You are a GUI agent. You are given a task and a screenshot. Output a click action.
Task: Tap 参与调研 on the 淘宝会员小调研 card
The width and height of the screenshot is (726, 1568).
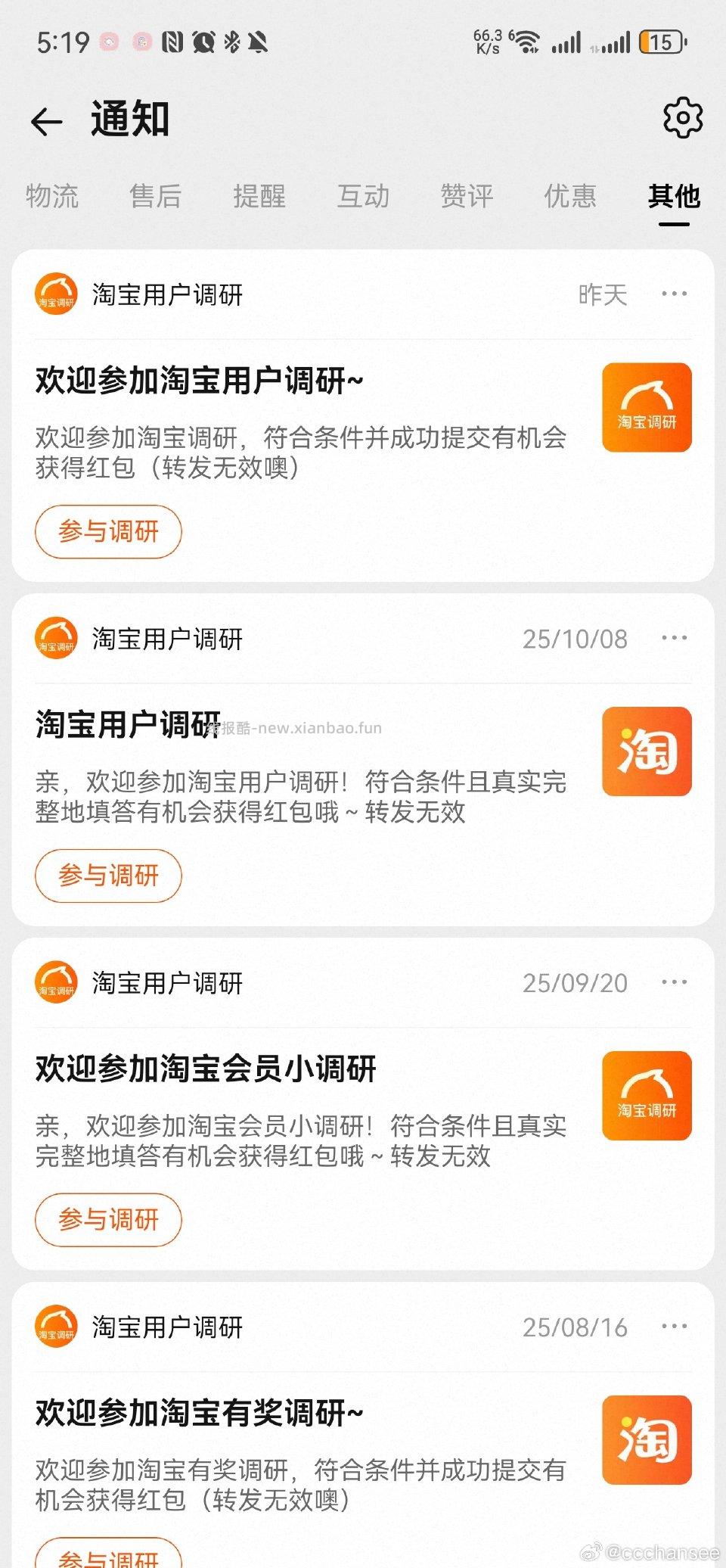pyautogui.click(x=107, y=1220)
